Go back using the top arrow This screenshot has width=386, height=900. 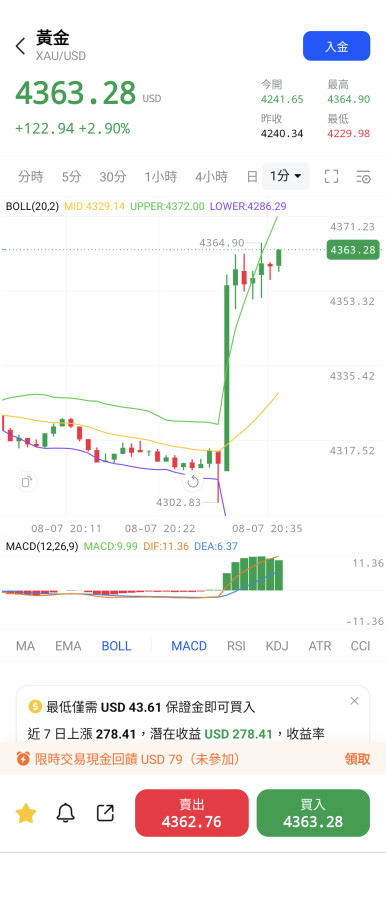click(21, 46)
